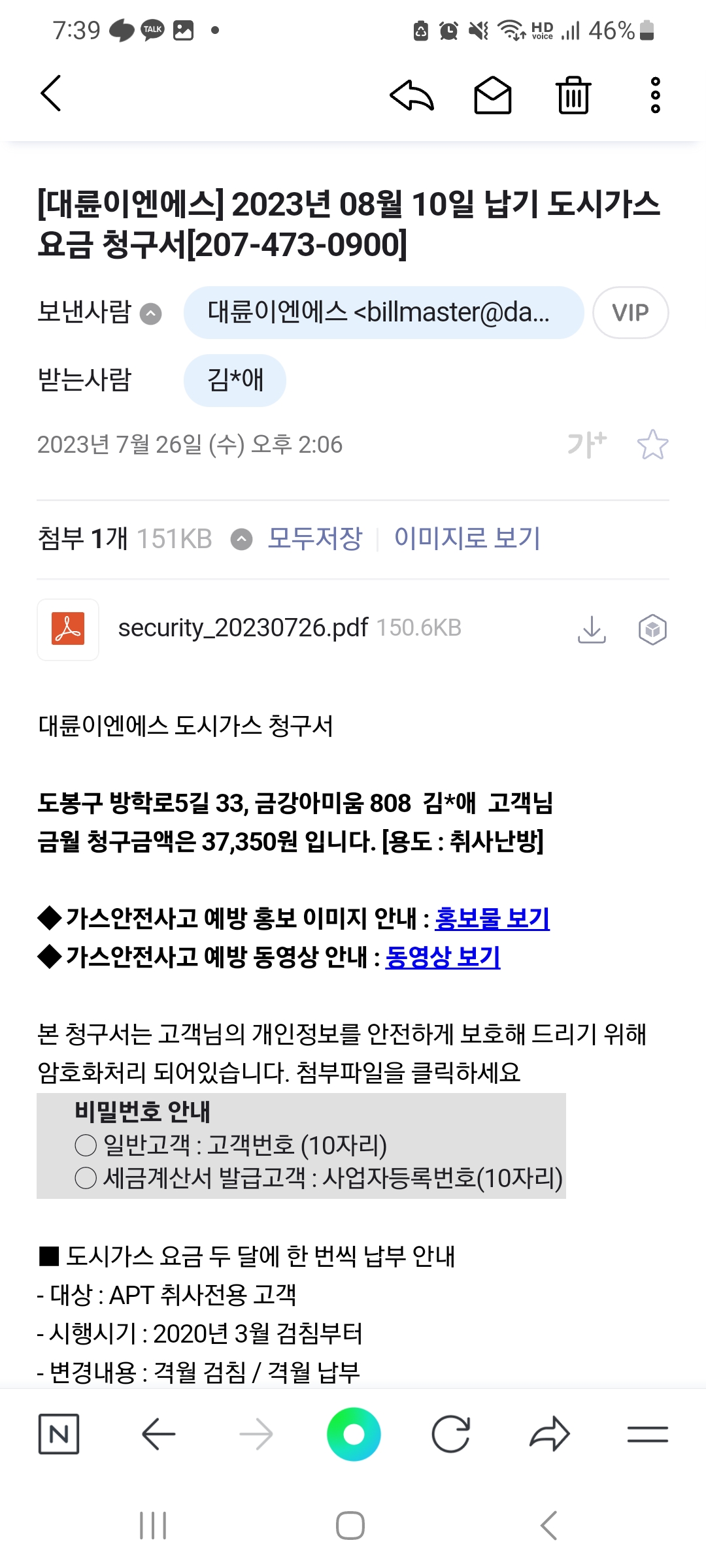This screenshot has height=1568, width=706.
Task: Open the 홍보물 보기 link
Action: tap(492, 919)
